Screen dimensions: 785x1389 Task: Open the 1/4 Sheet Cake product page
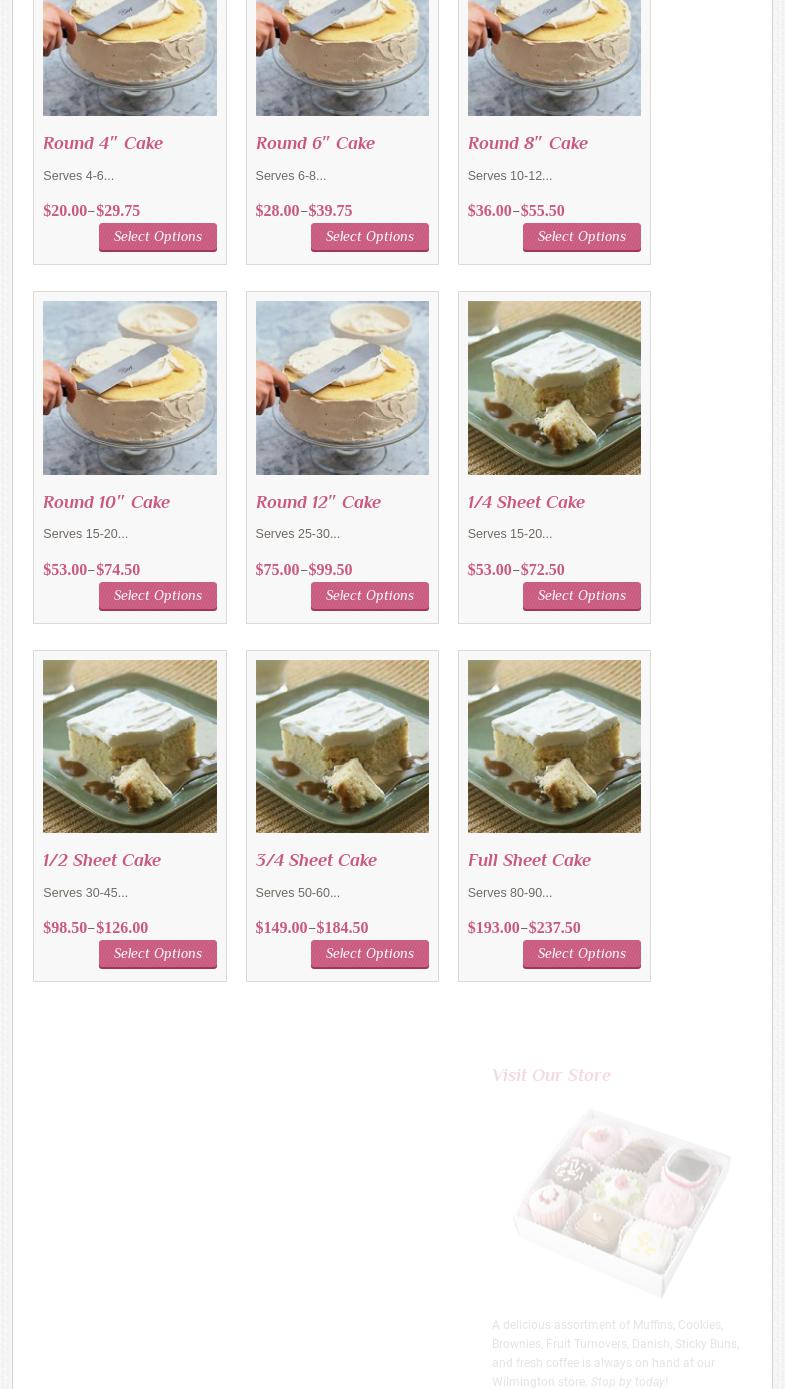[526, 502]
